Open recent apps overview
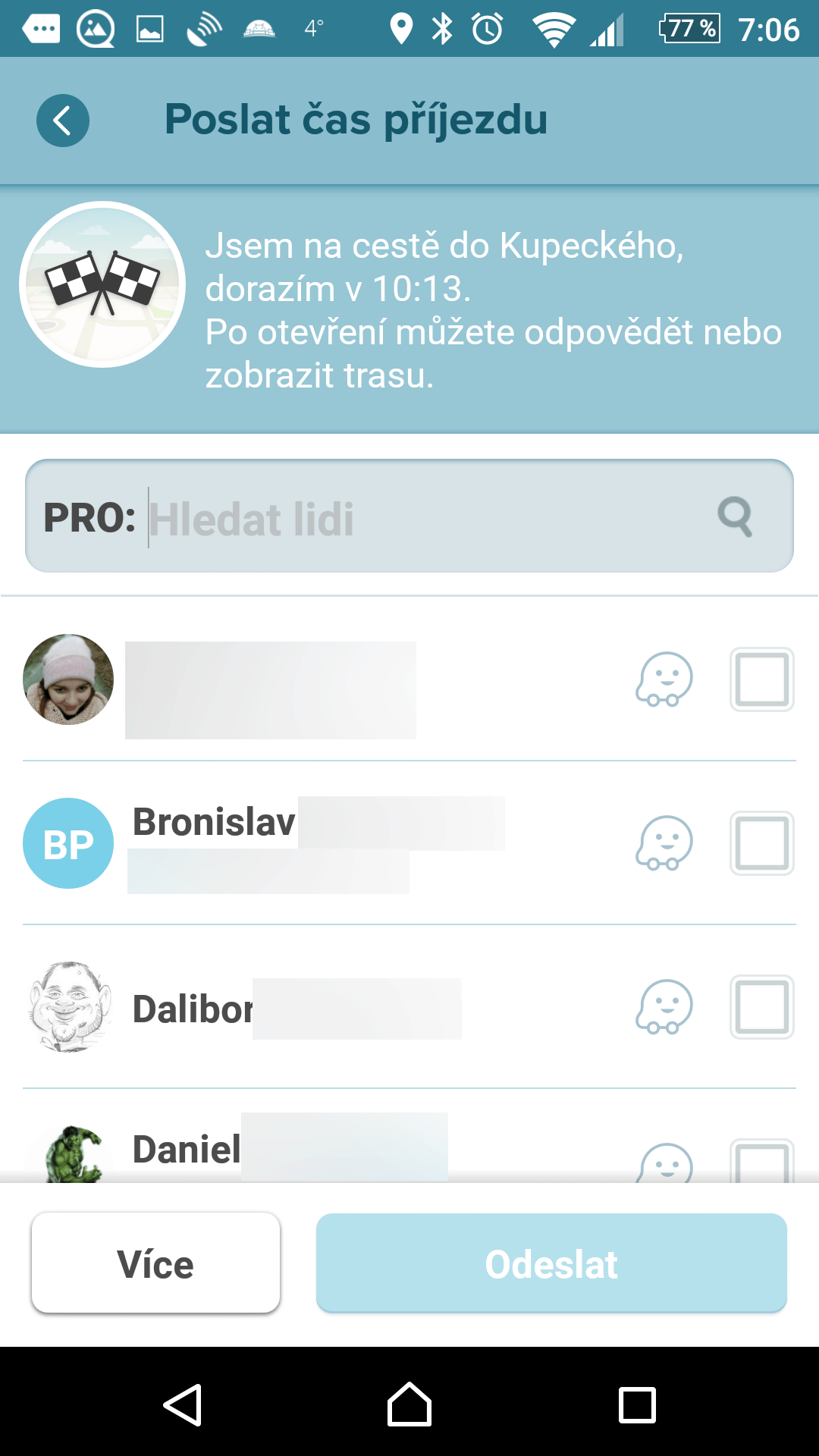Image resolution: width=819 pixels, height=1456 pixels. pyautogui.click(x=637, y=1404)
